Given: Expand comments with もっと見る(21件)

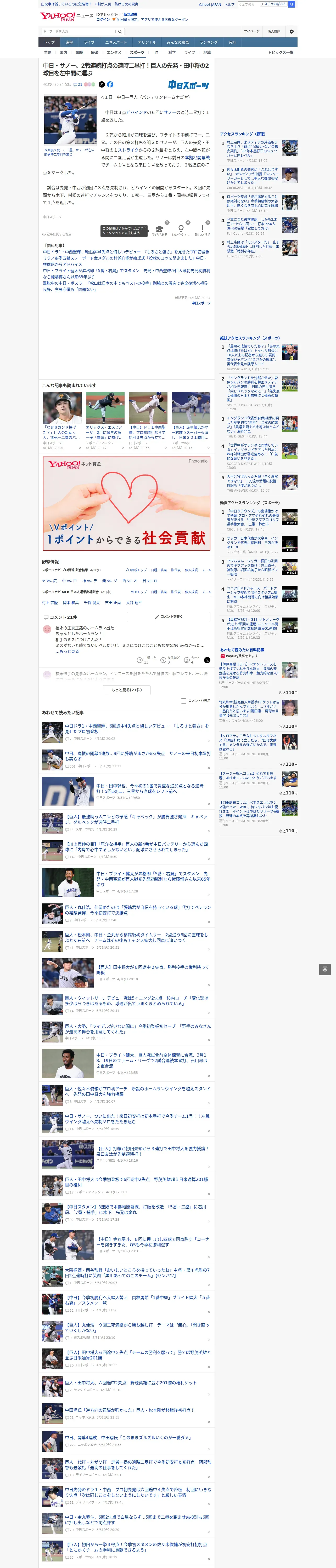Looking at the screenshot, I should click(x=127, y=690).
